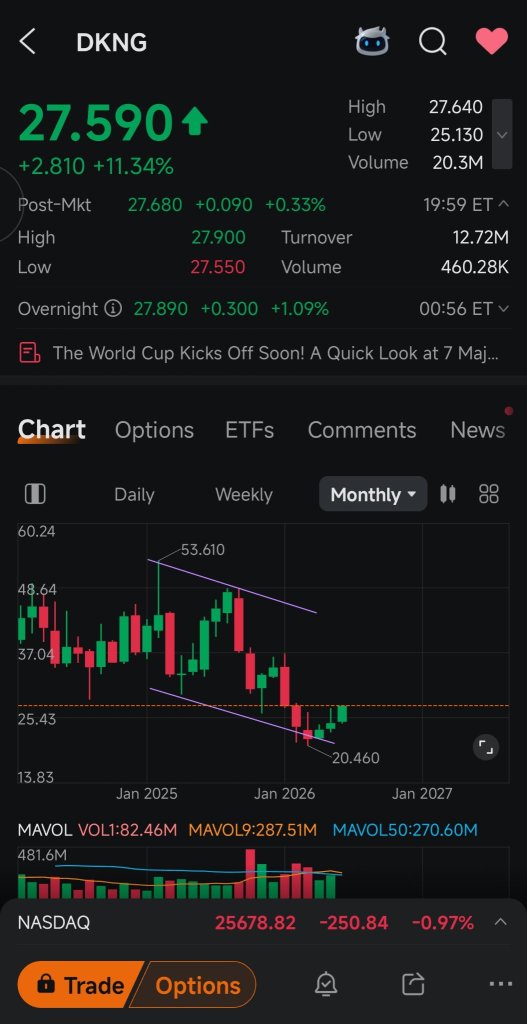Expand the High/Low/Volume quote details
The width and height of the screenshot is (527, 1024).
(502, 134)
